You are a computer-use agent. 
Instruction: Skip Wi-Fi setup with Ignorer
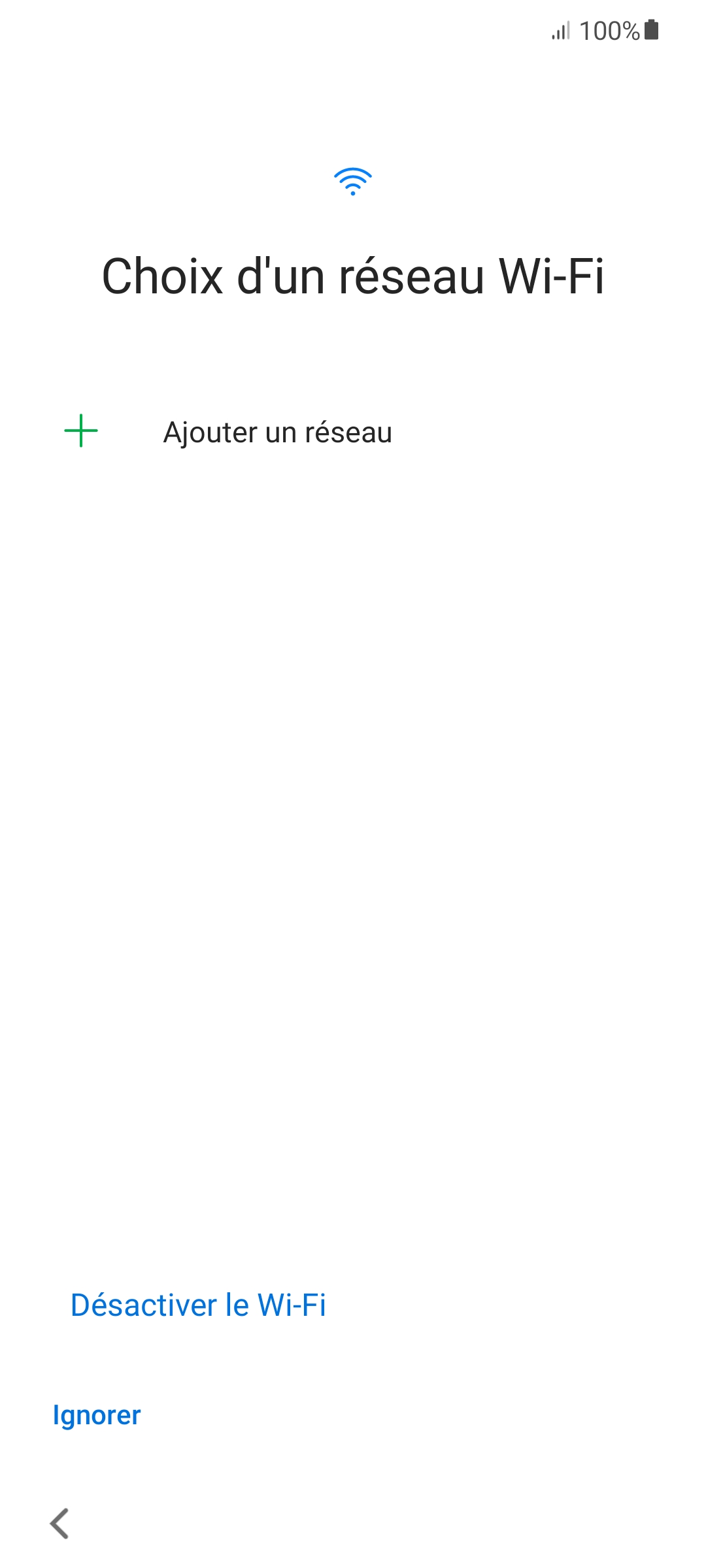[x=97, y=1415]
